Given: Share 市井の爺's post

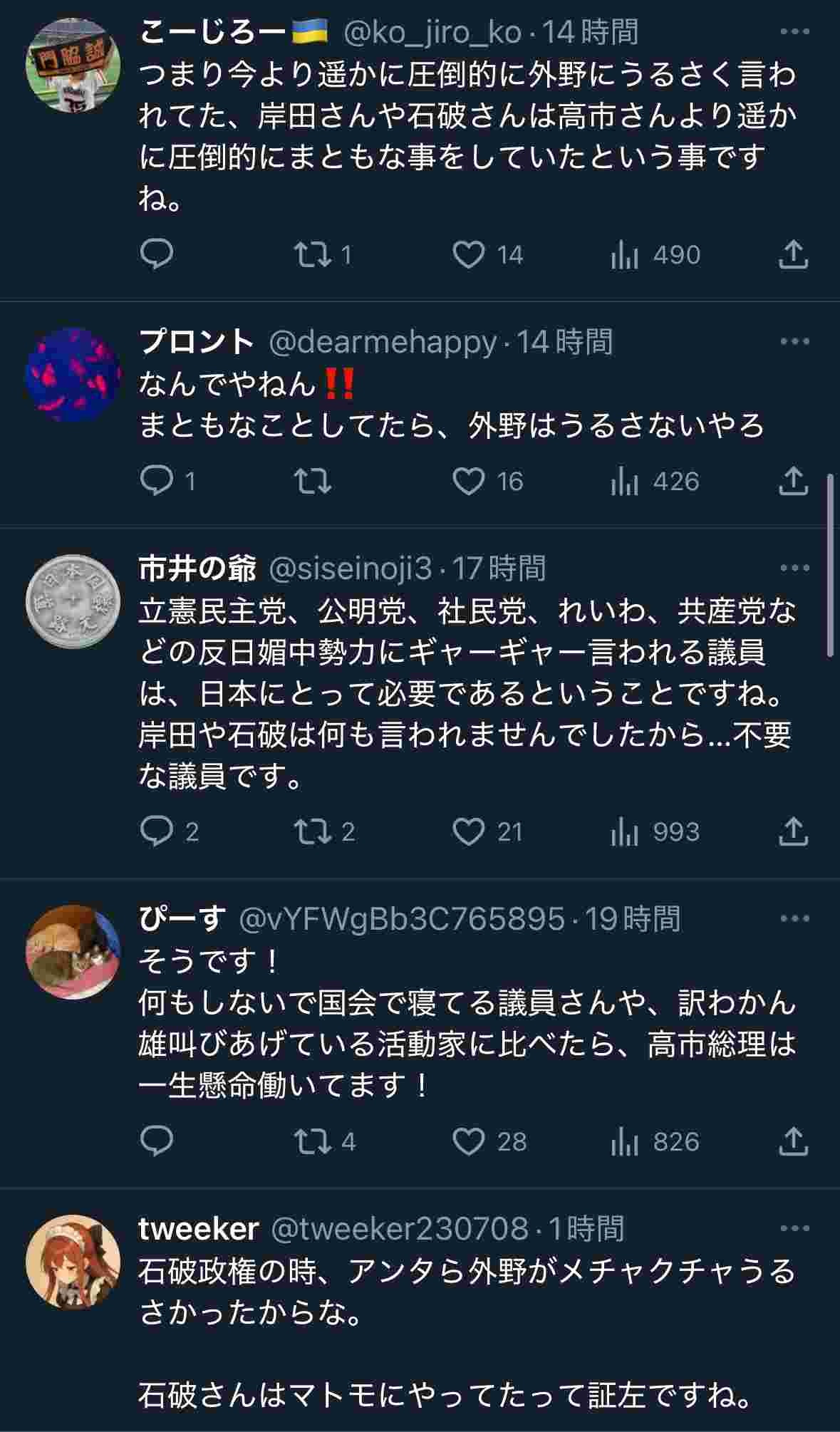Looking at the screenshot, I should click(793, 832).
